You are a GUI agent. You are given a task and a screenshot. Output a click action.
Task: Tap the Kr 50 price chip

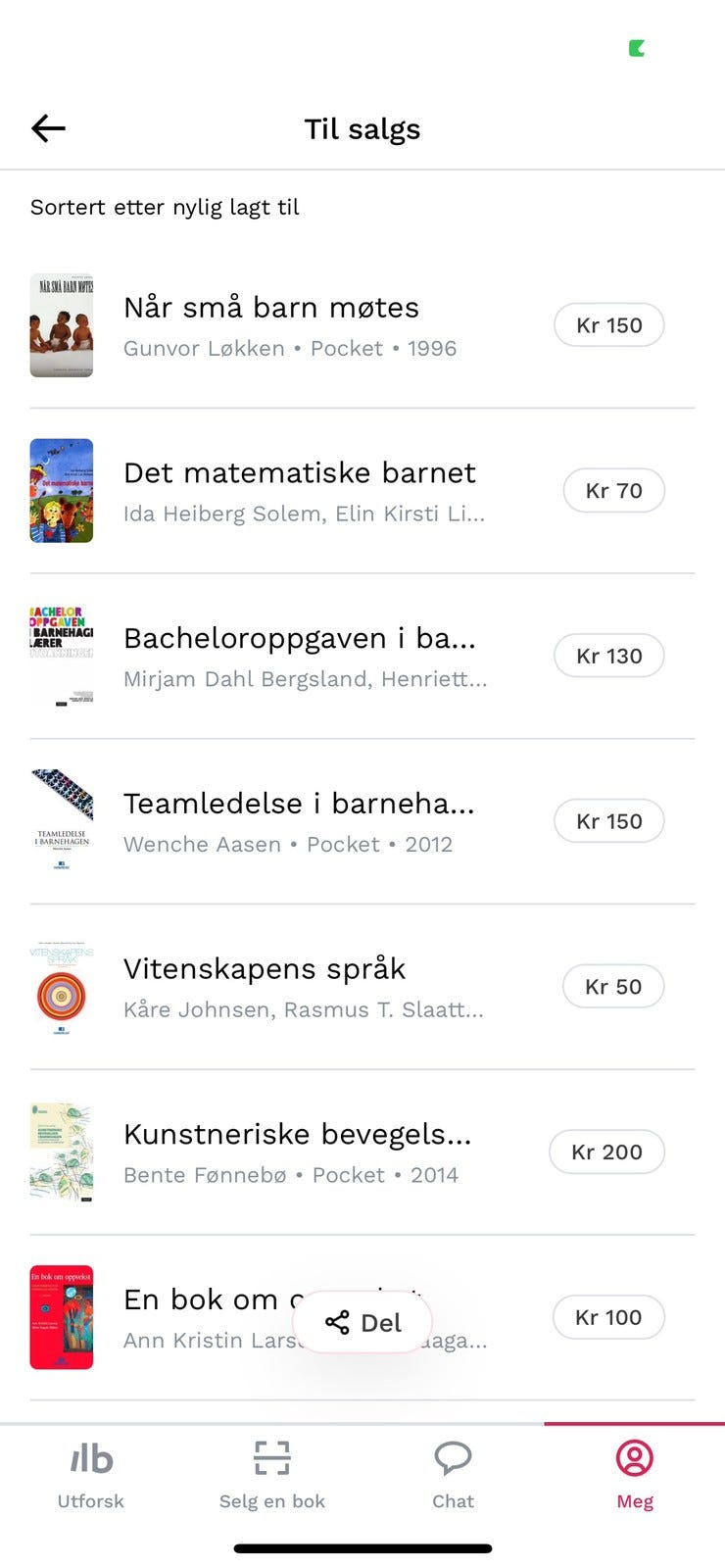tap(614, 987)
